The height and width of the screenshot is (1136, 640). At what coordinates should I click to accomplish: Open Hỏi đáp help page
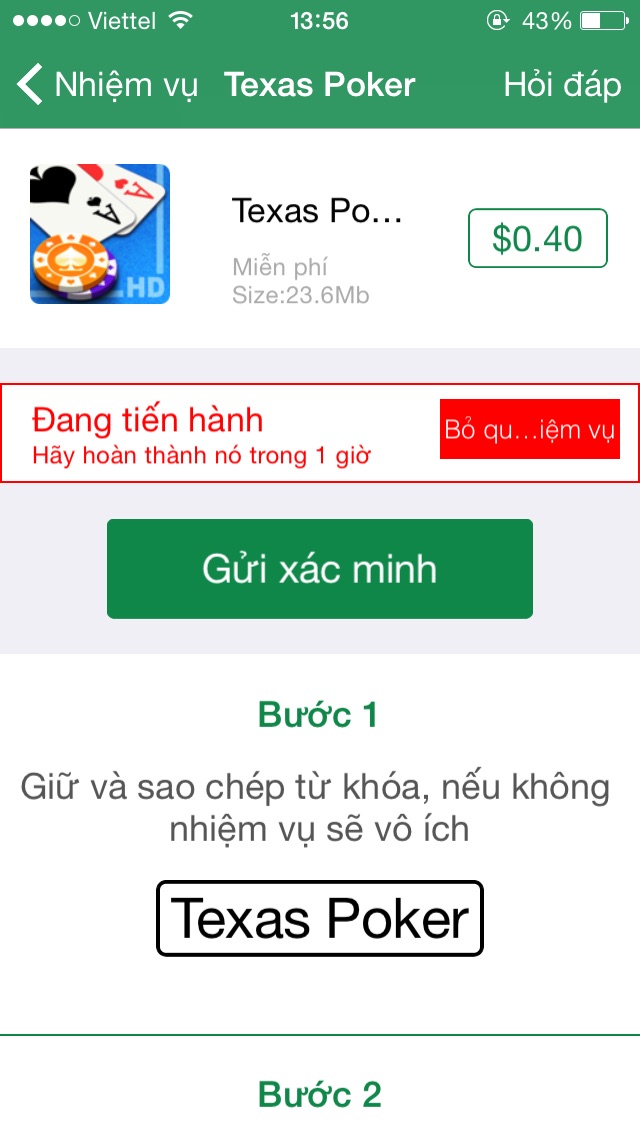(x=562, y=85)
